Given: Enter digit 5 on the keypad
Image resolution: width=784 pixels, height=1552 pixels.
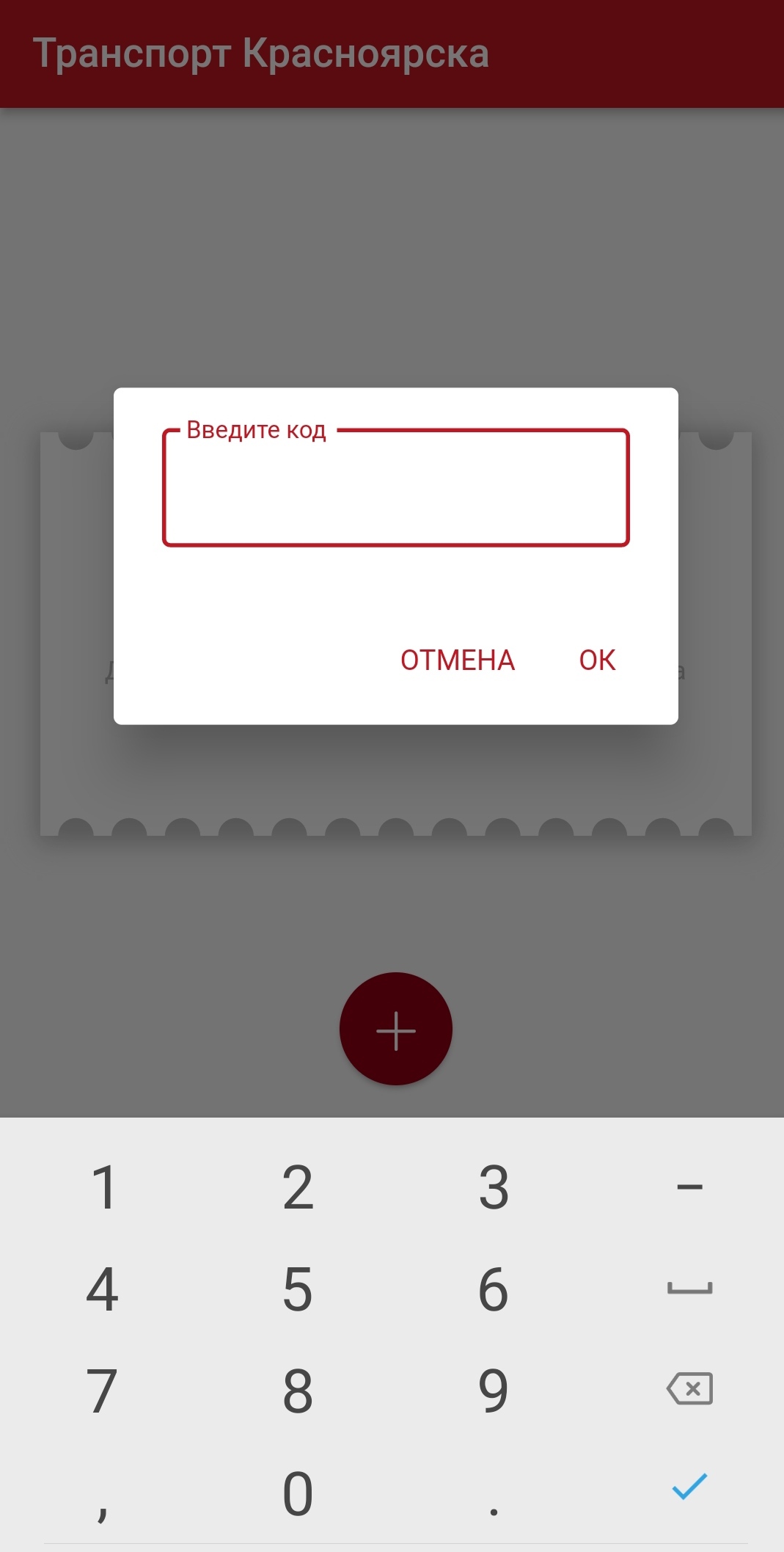Looking at the screenshot, I should coord(298,1289).
